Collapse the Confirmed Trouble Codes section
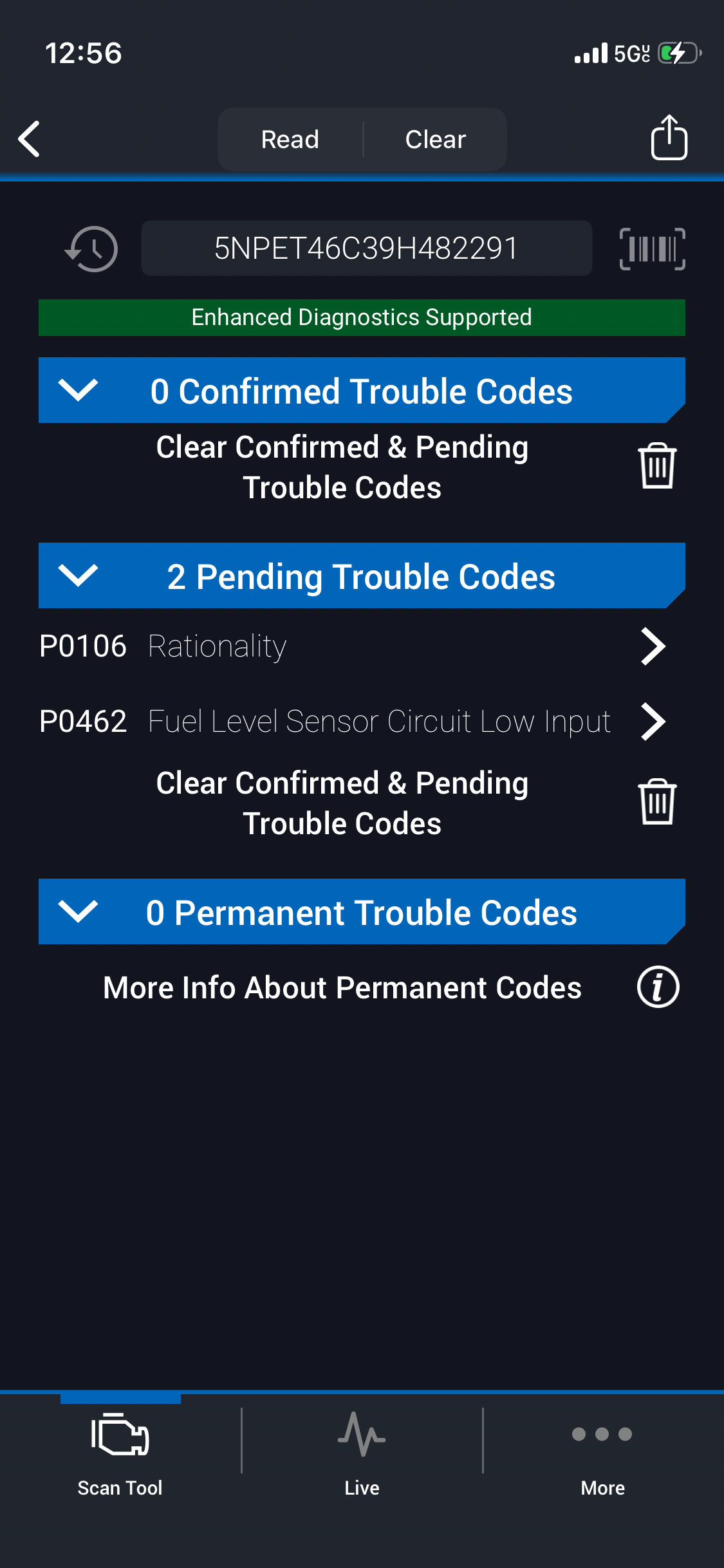Image resolution: width=724 pixels, height=1568 pixels. [79, 390]
